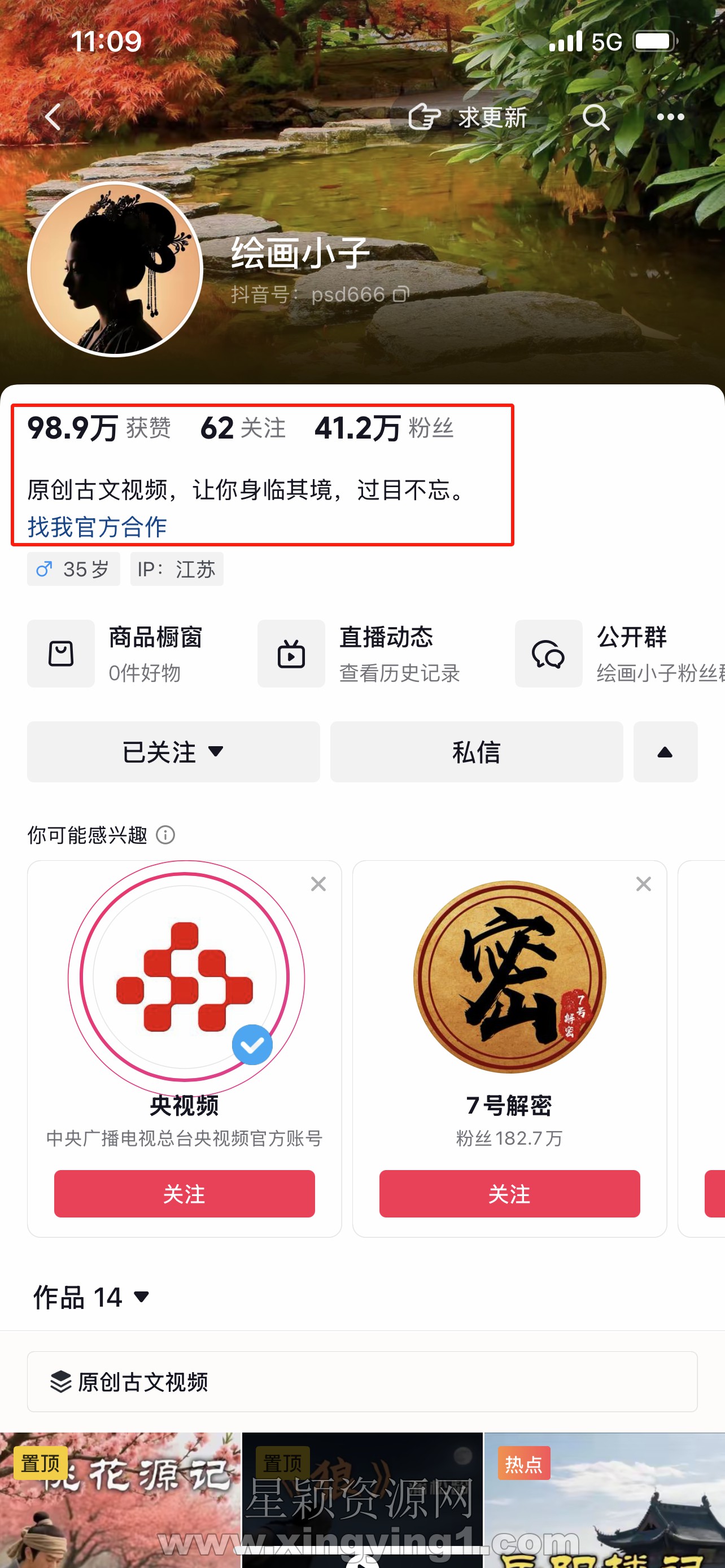Image resolution: width=725 pixels, height=1568 pixels.
Task: Collapse the suggested accounts with arrow button
Action: 665,752
